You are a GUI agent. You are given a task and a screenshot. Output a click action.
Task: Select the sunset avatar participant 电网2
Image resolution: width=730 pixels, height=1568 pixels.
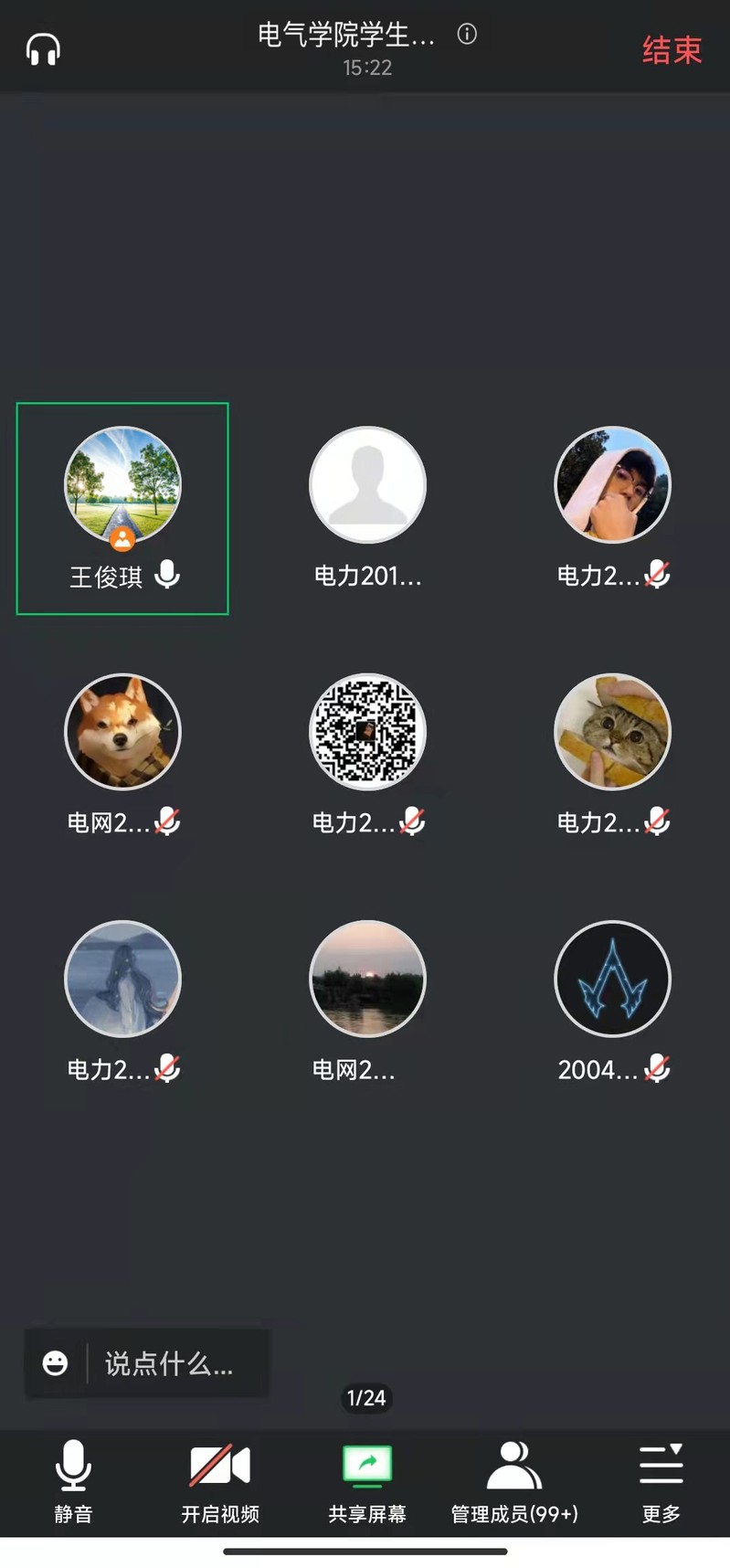tap(367, 980)
